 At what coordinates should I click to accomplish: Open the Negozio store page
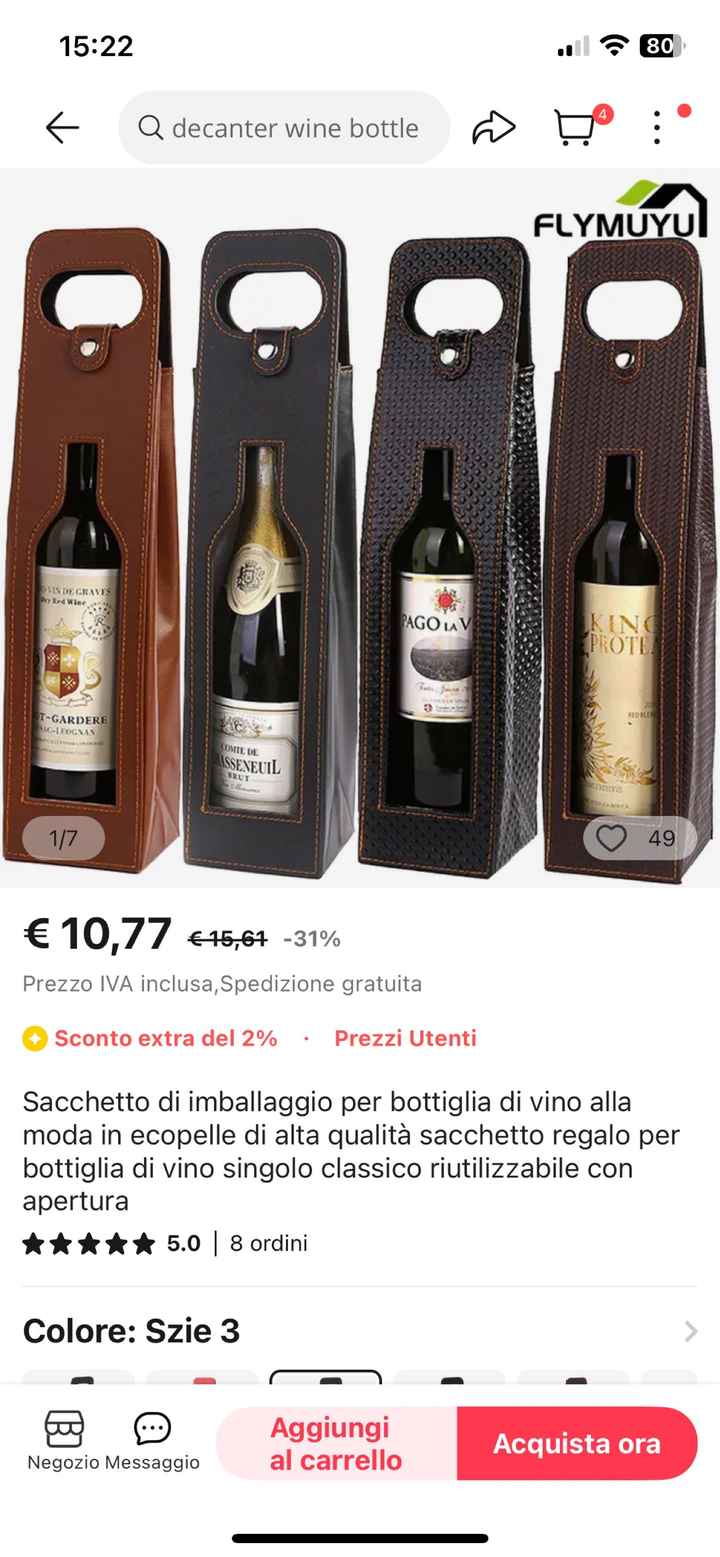(64, 1442)
